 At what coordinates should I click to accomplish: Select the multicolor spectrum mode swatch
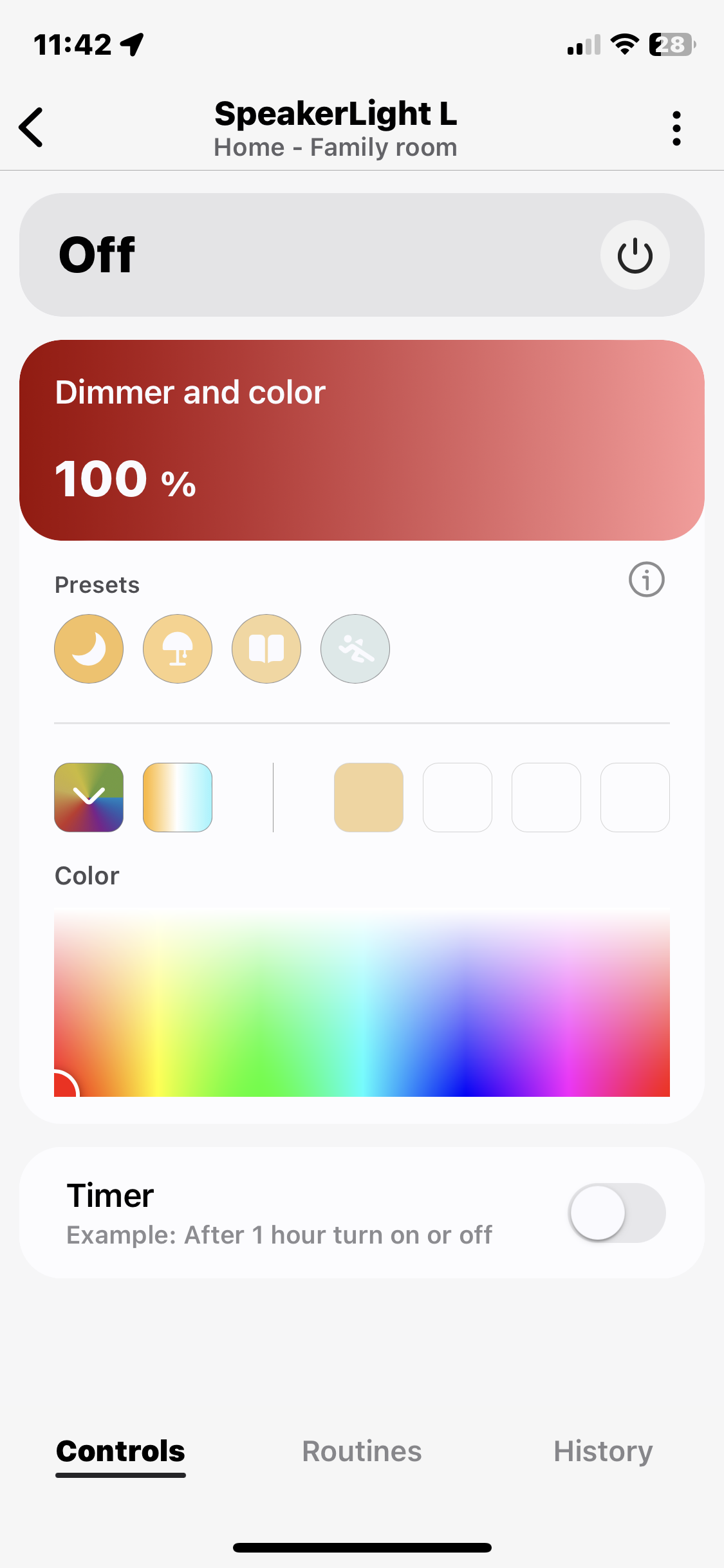[89, 798]
